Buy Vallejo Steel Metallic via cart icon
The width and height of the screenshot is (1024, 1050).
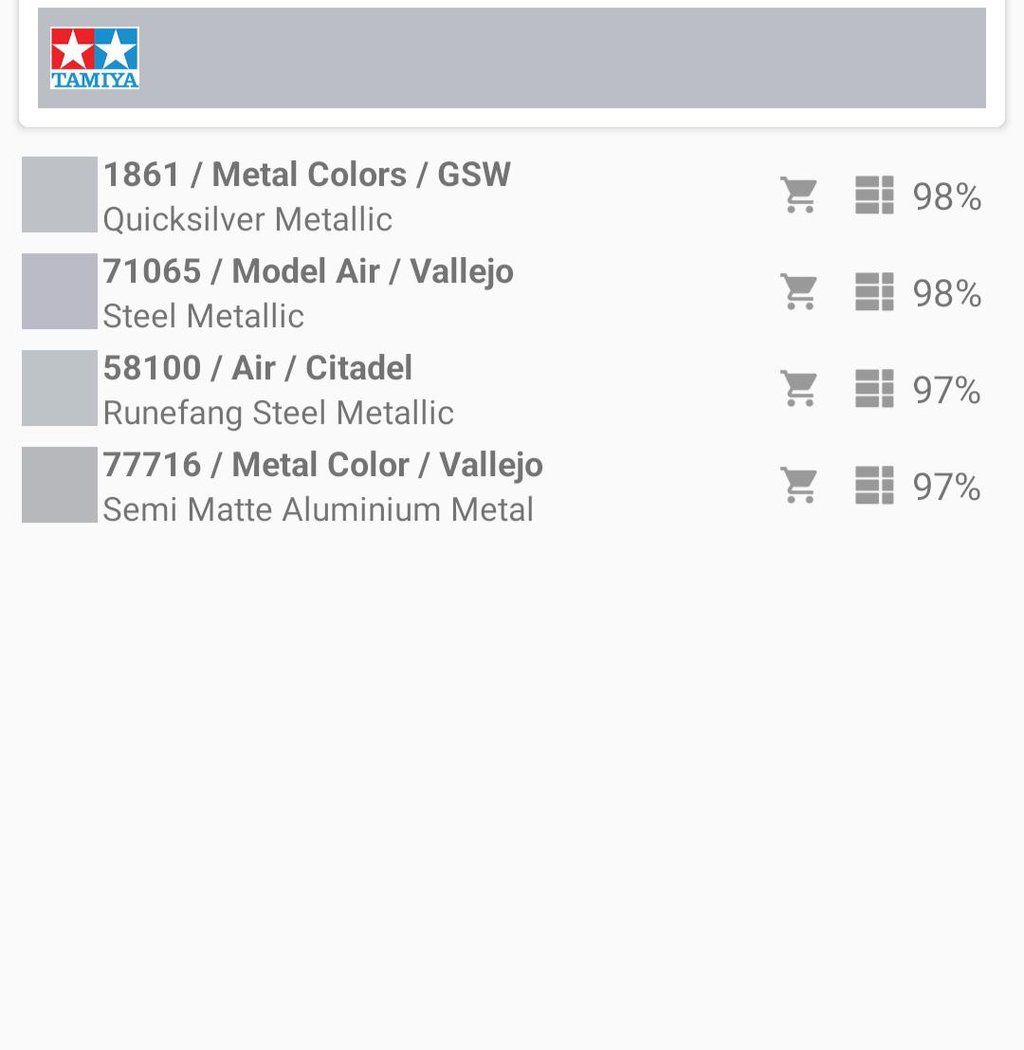pos(798,292)
